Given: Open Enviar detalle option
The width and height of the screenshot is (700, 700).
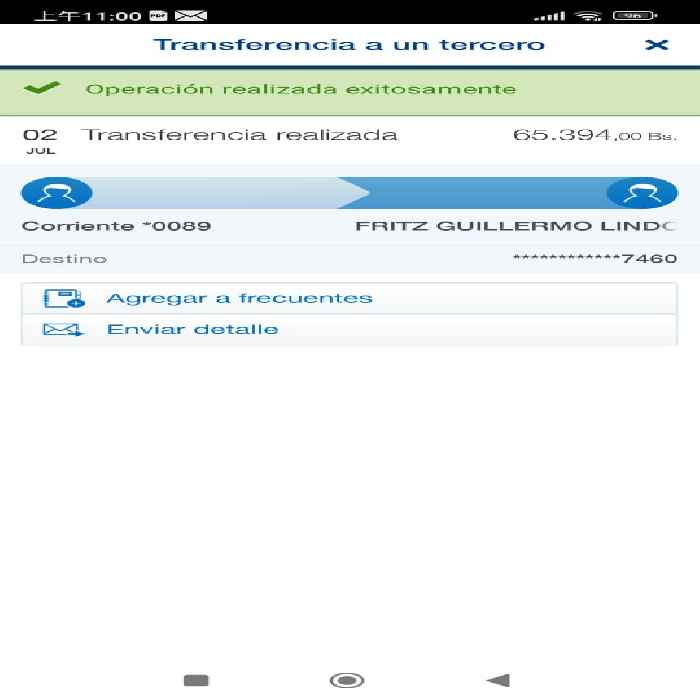Looking at the screenshot, I should [x=349, y=330].
